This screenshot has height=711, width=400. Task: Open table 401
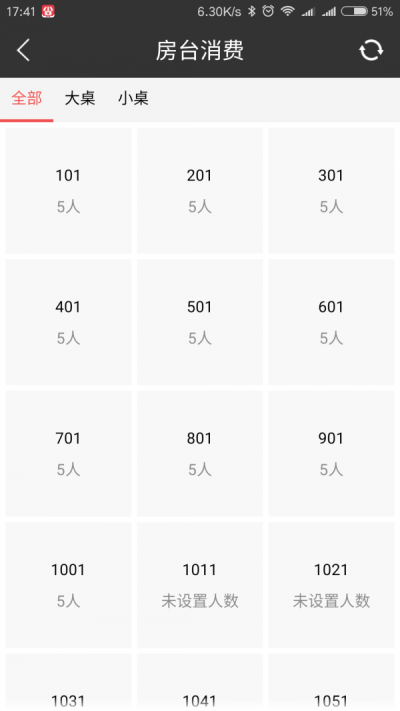click(x=68, y=322)
